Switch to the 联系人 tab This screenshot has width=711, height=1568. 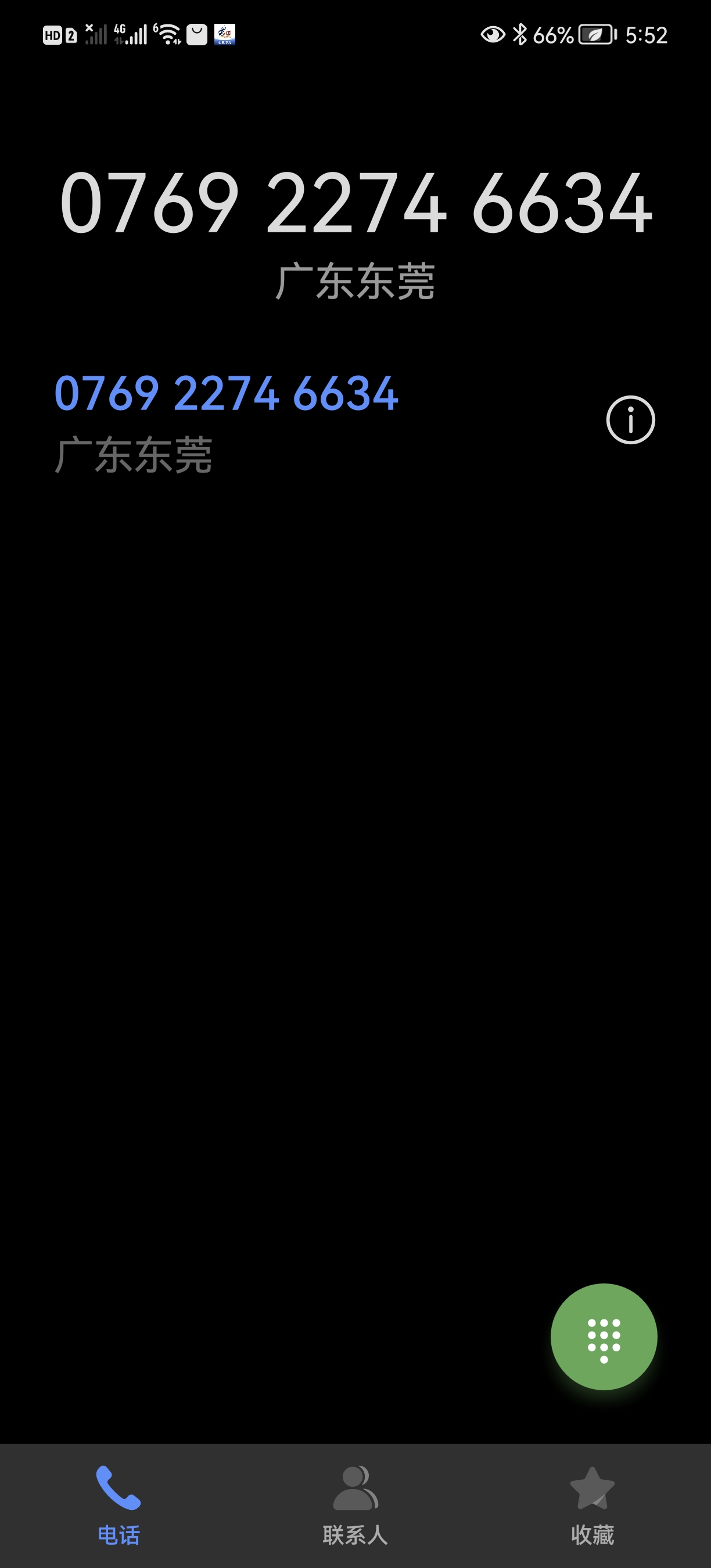[x=355, y=1505]
